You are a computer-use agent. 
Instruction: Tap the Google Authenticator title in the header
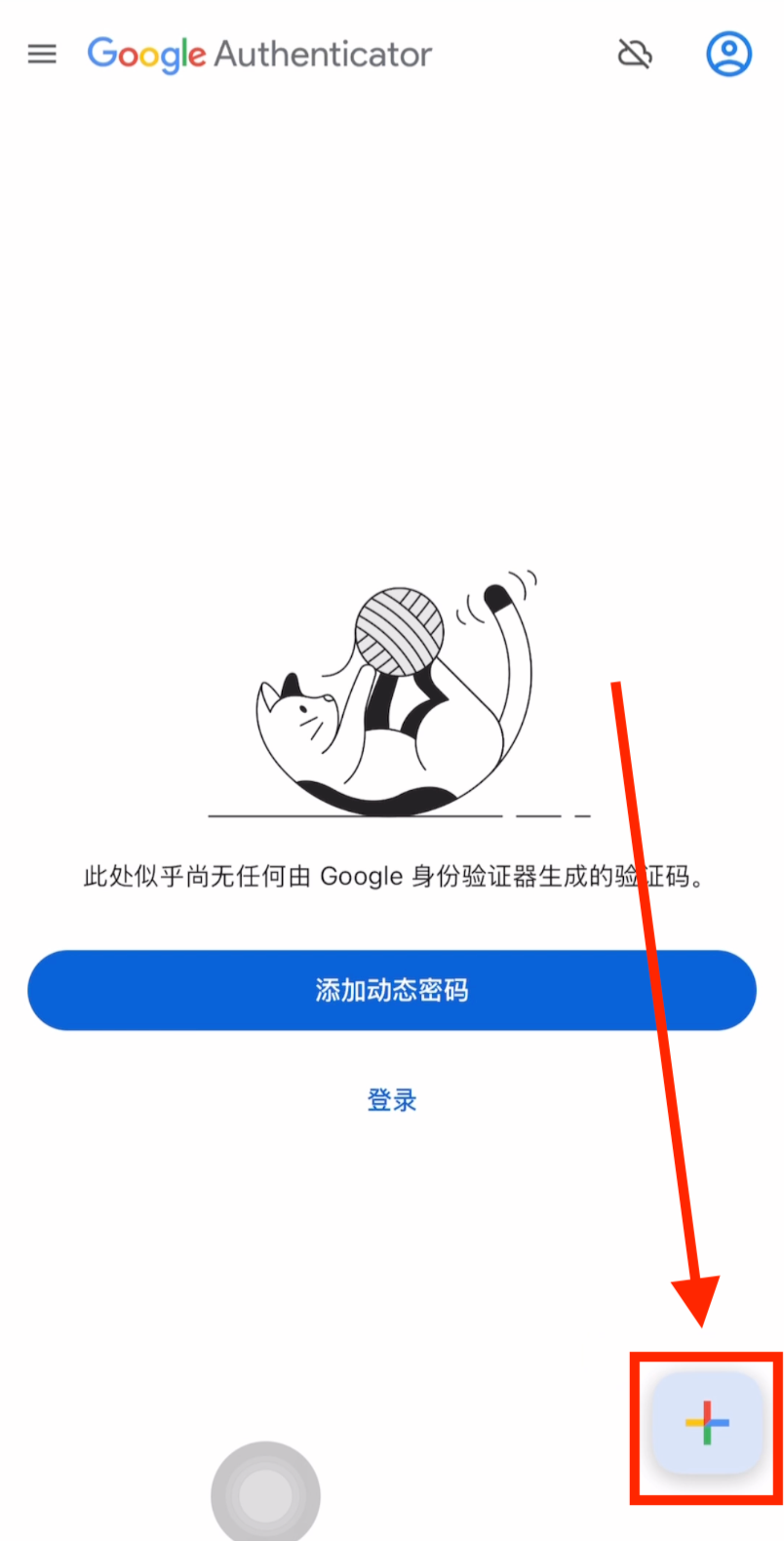pos(258,54)
